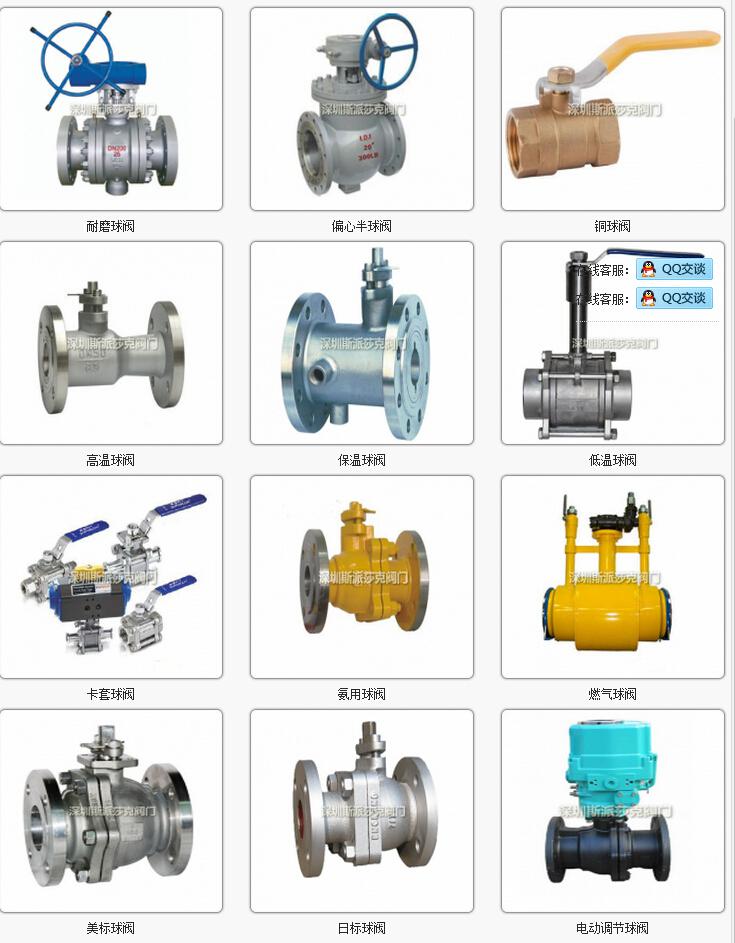Select the 氨用球阀 product card
Image resolution: width=735 pixels, height=943 pixels.
click(x=361, y=577)
